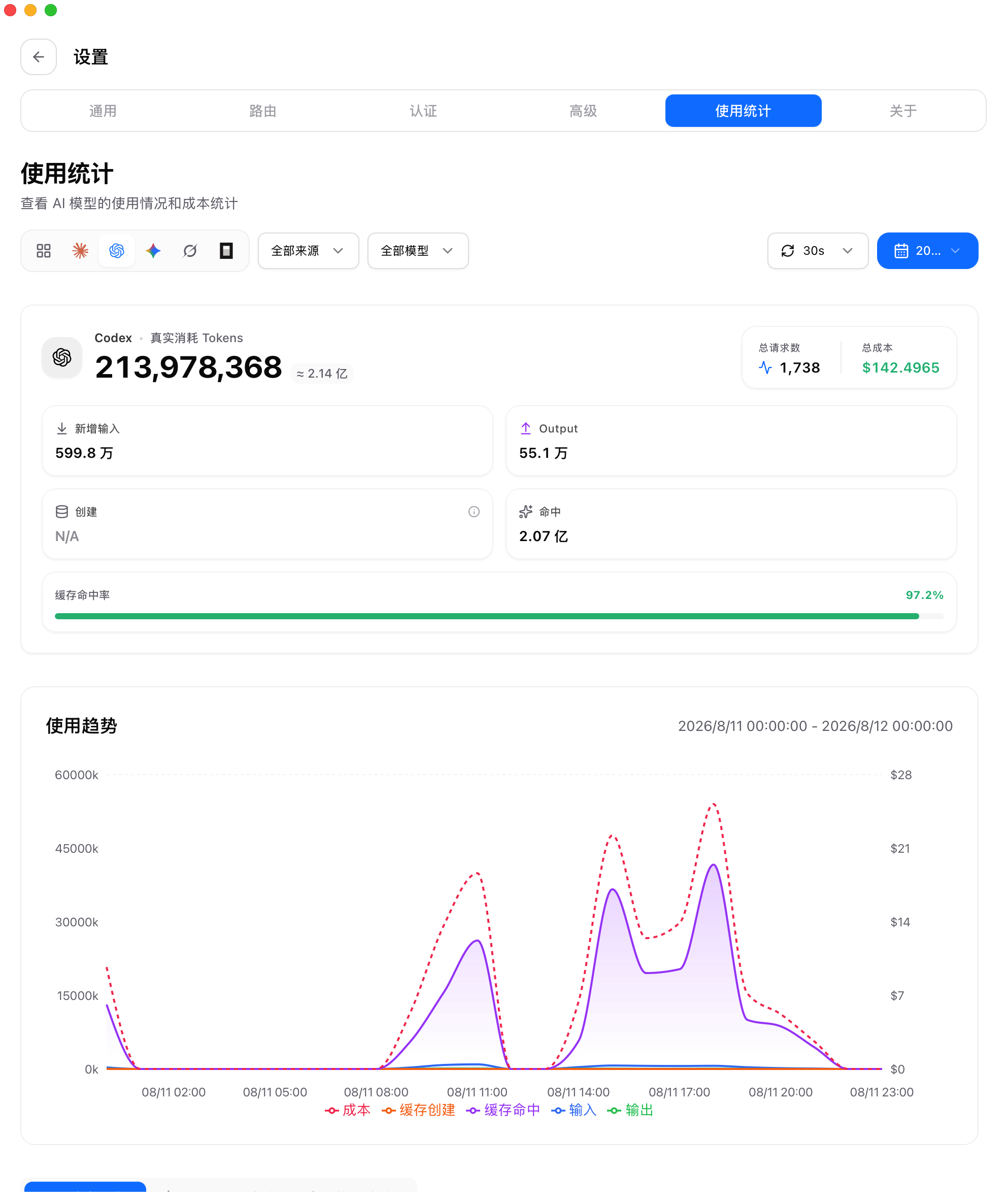Tap the info icon on 创建 card
Viewport: 1007px width, 1204px height.
click(474, 512)
